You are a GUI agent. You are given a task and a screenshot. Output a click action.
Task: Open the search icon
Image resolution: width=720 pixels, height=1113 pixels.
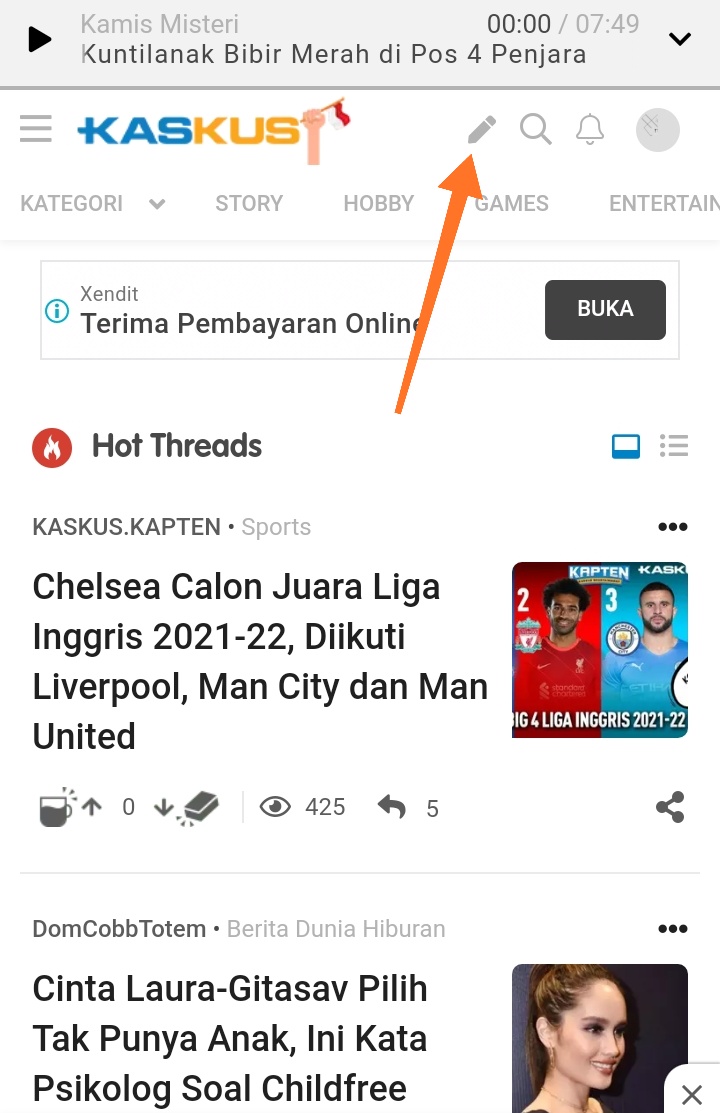point(535,129)
